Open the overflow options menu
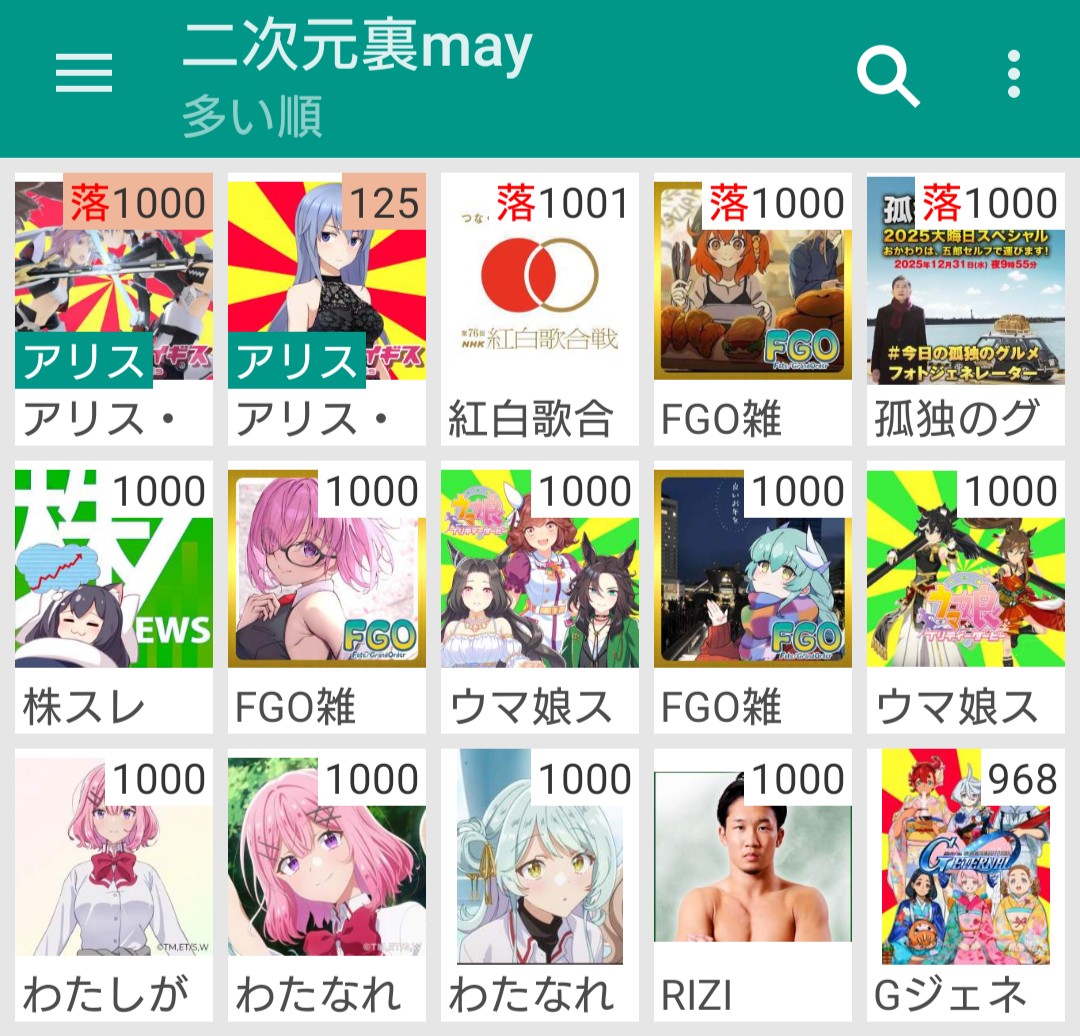1080x1036 pixels. (x=1014, y=75)
